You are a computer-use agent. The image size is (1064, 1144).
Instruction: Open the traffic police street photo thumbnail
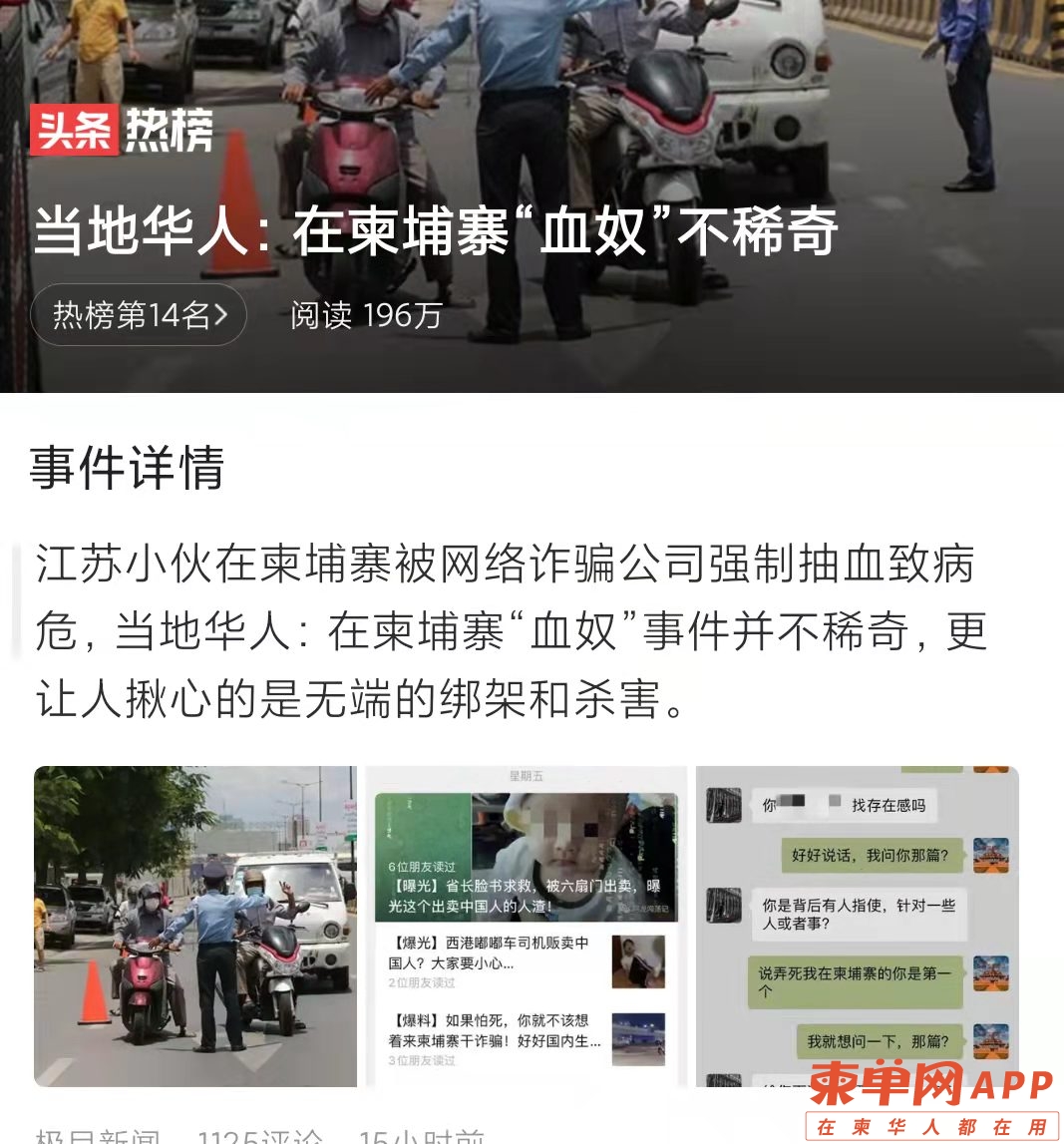(195, 926)
